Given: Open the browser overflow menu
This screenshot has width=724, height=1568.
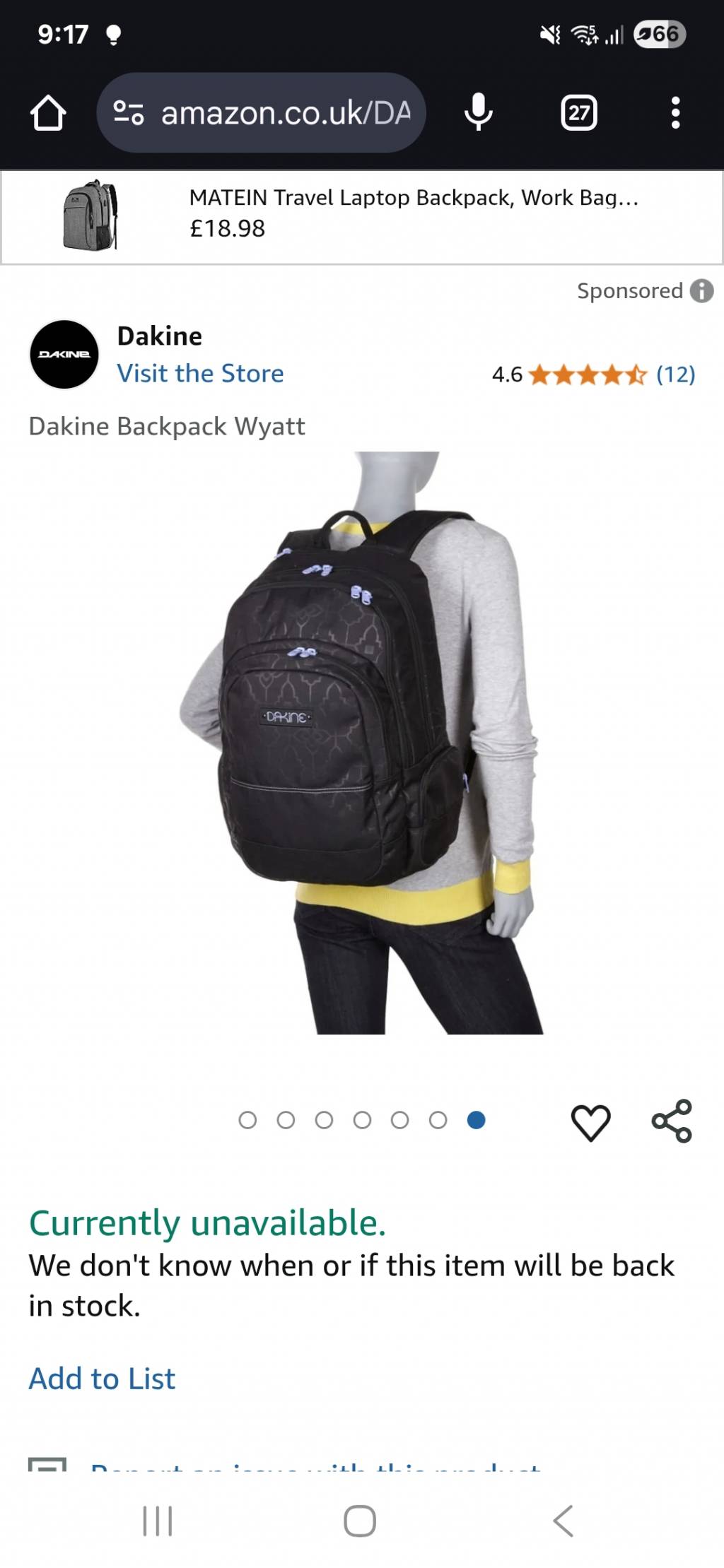Looking at the screenshot, I should 675,113.
